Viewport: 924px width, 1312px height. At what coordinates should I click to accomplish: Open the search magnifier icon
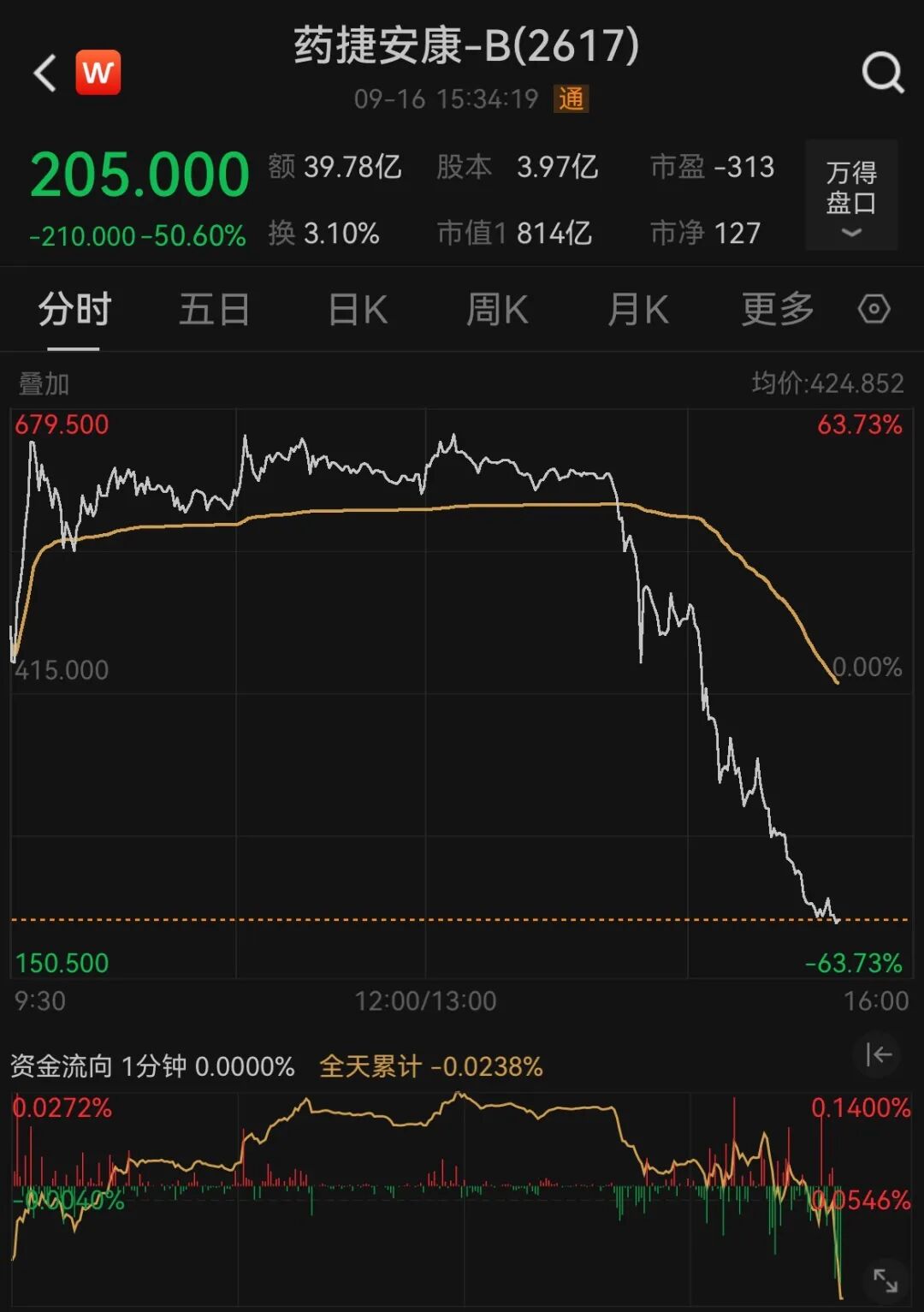(x=882, y=73)
